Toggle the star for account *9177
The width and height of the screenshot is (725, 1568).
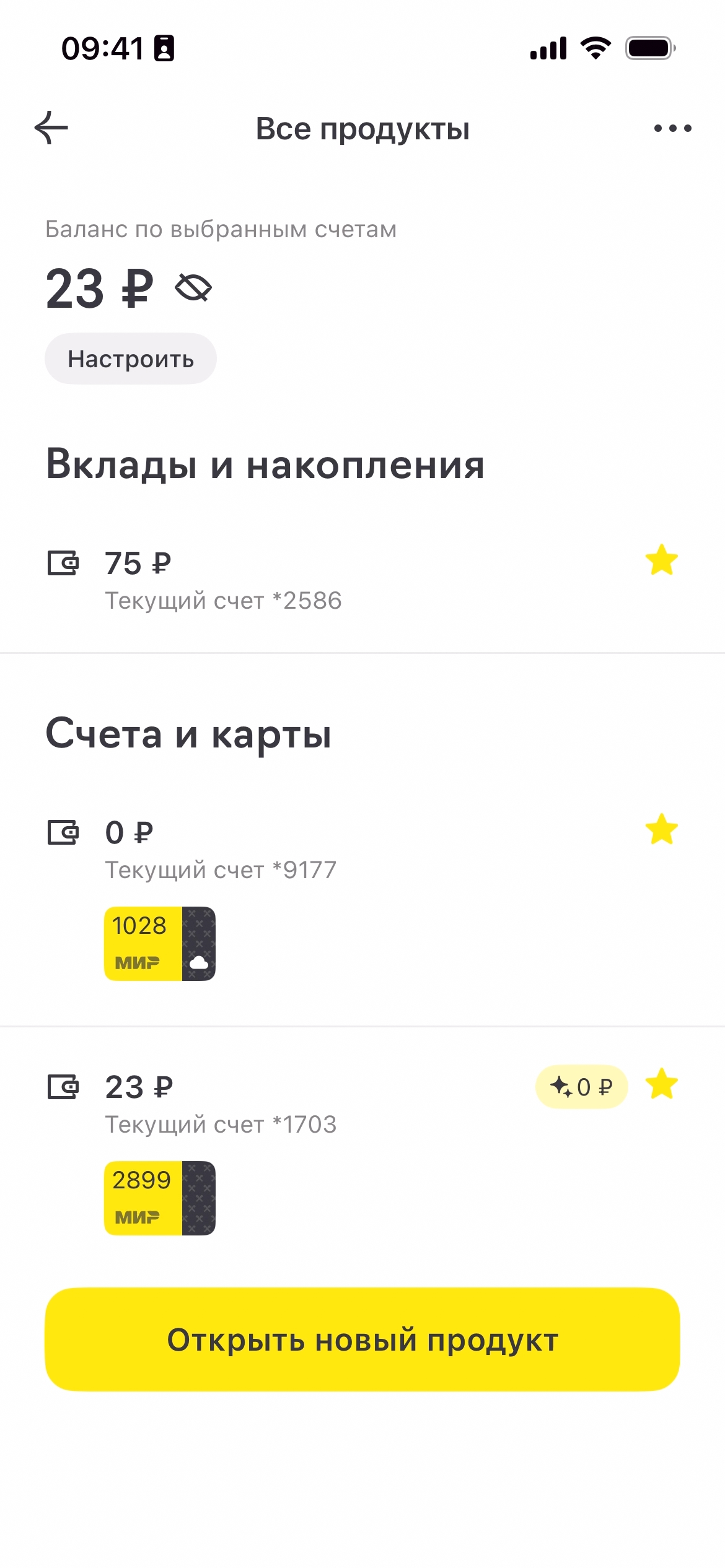click(x=661, y=829)
